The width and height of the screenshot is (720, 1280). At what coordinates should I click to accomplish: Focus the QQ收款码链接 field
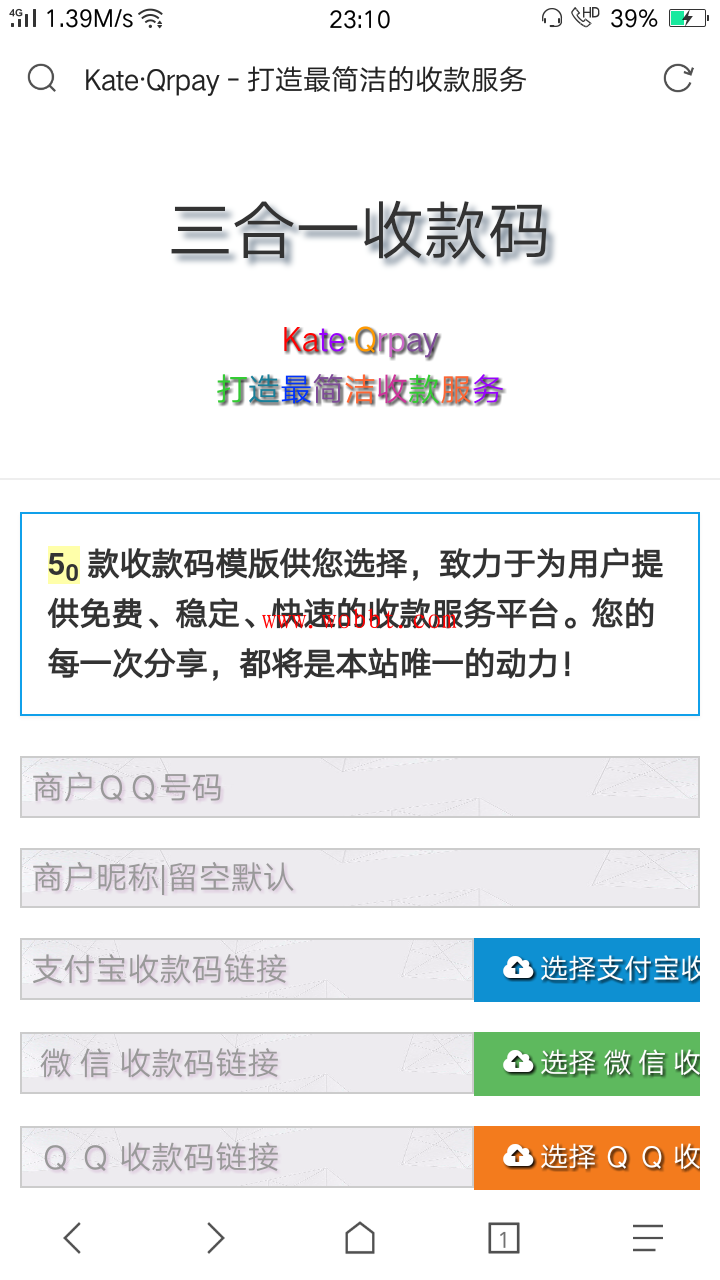click(246, 1157)
